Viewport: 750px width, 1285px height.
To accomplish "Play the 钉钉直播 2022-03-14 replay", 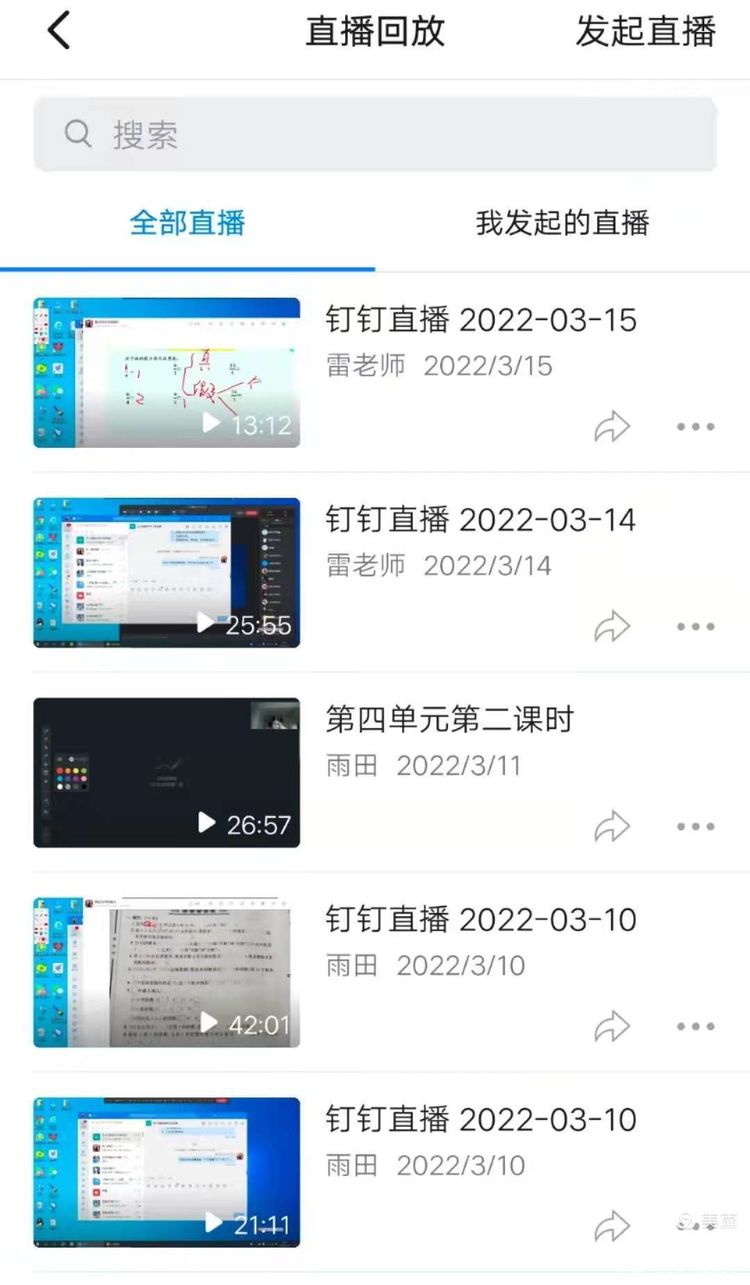I will pos(166,572).
